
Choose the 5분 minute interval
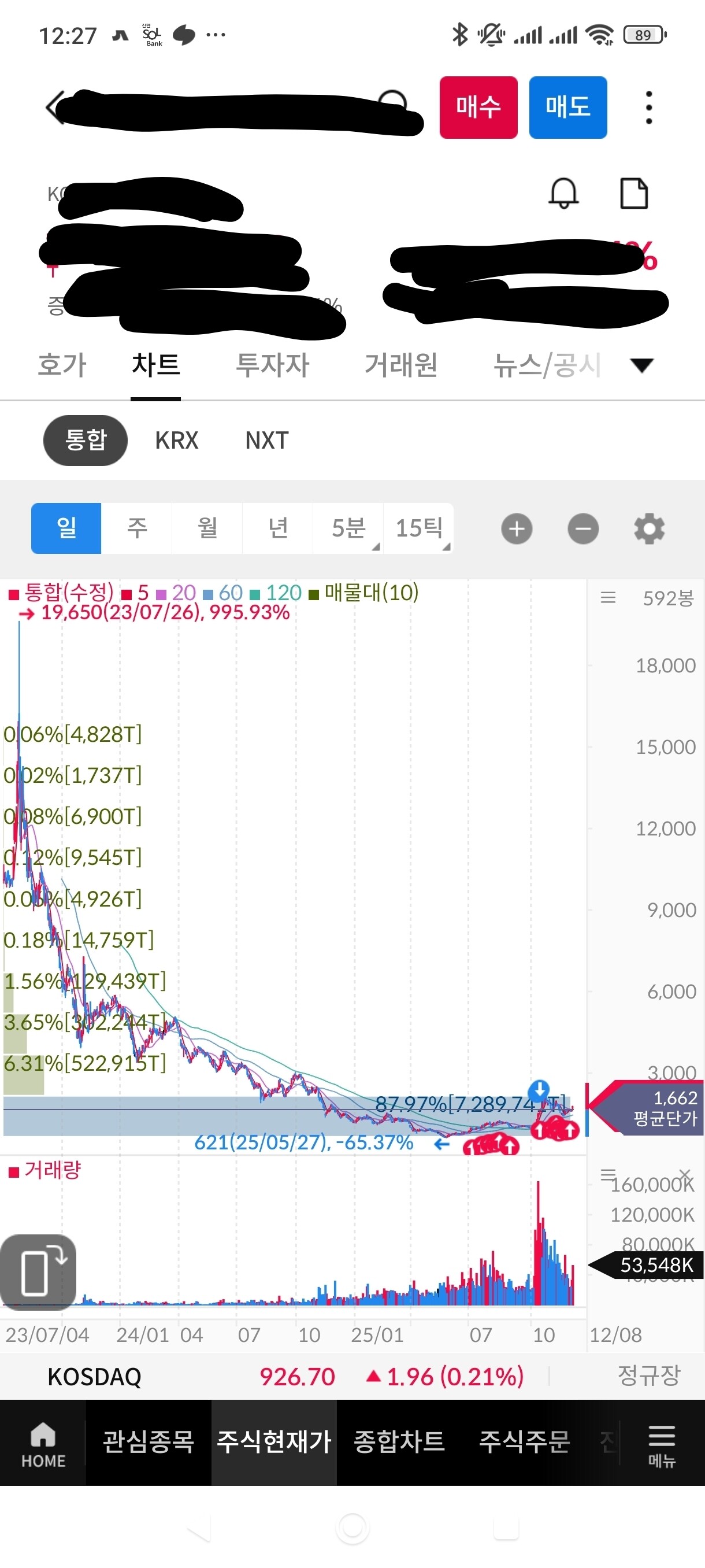pyautogui.click(x=348, y=528)
